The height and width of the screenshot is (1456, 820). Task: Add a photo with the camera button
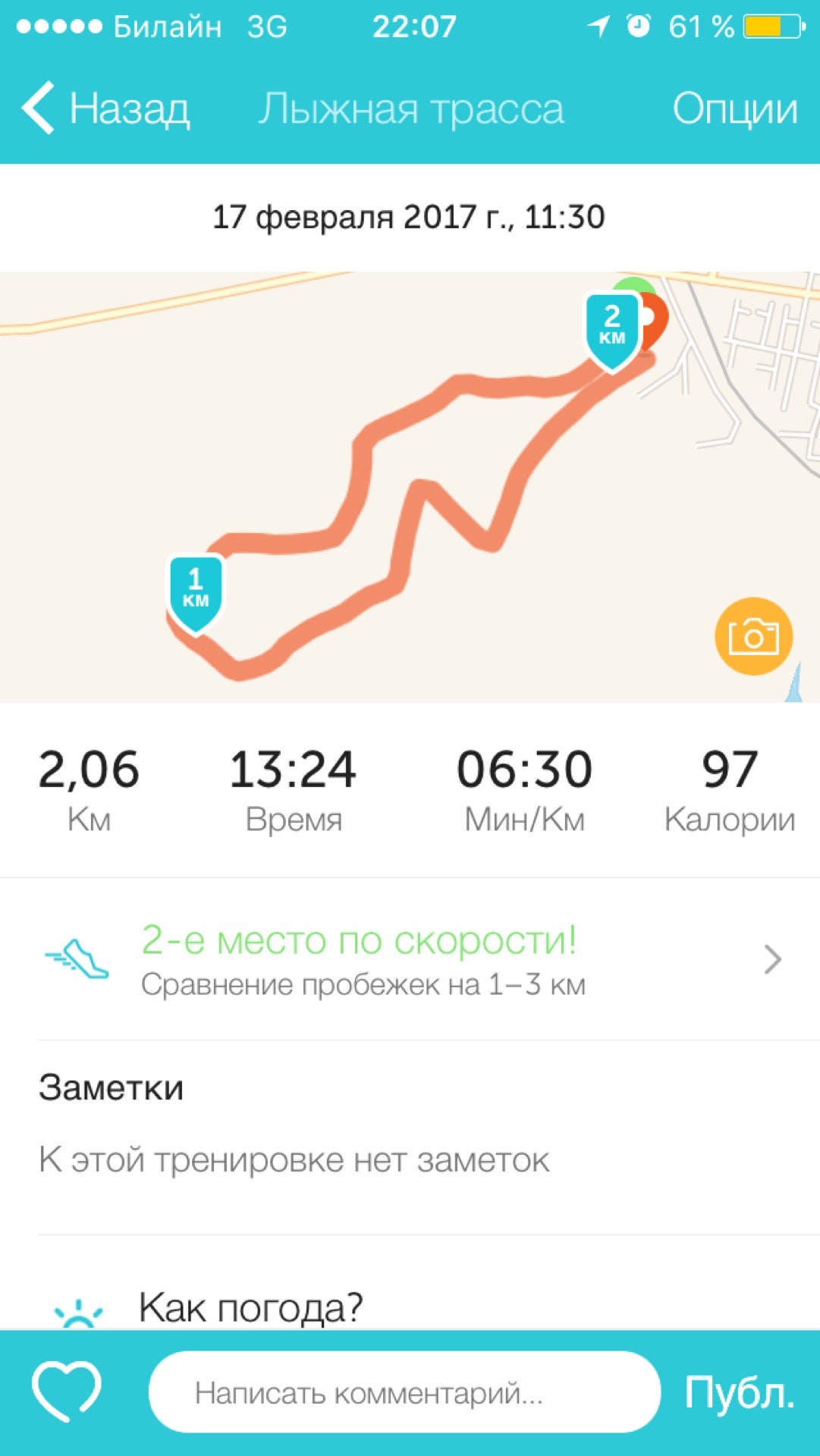(x=753, y=636)
